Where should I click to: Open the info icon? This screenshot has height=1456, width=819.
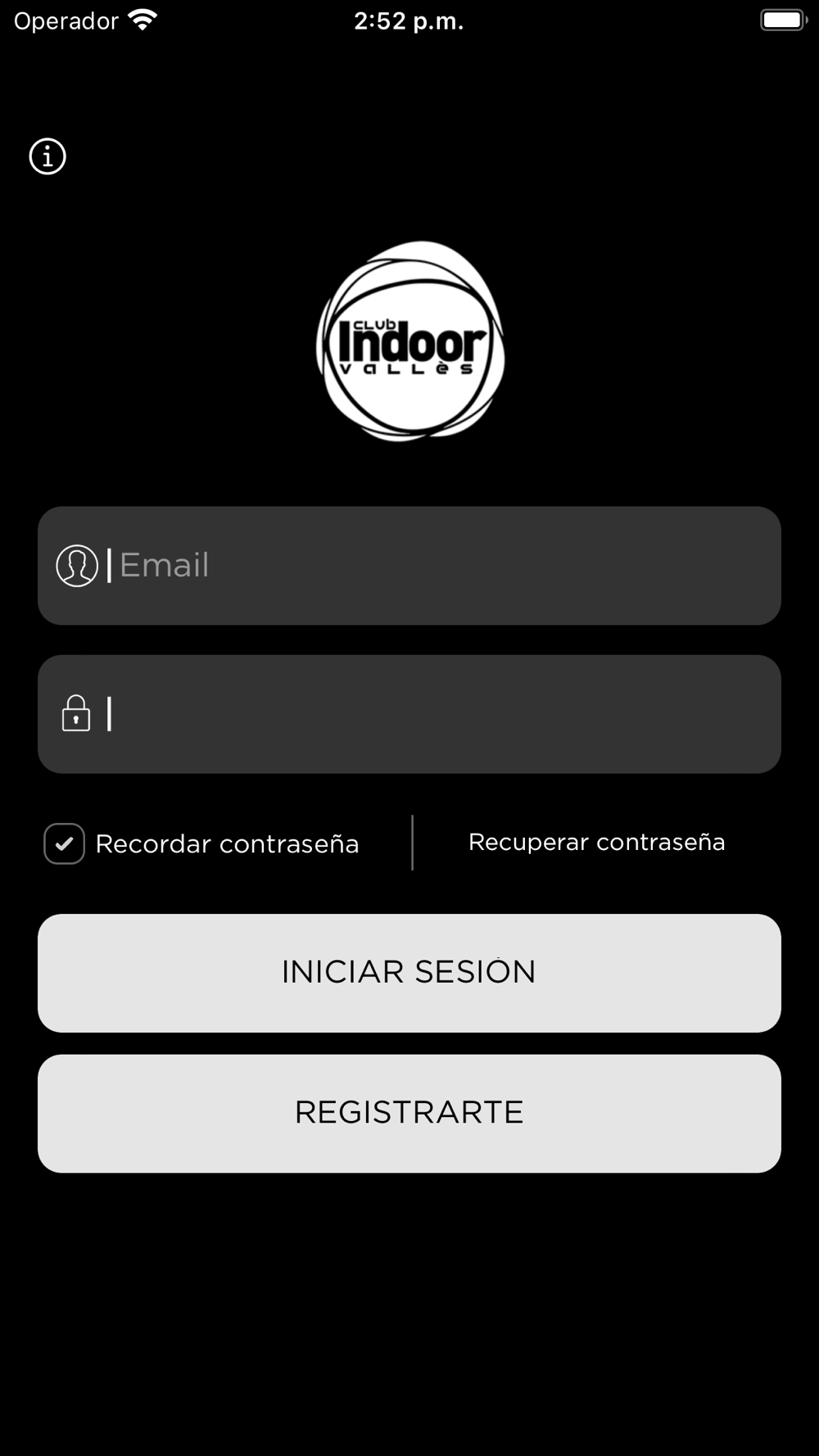(48, 156)
